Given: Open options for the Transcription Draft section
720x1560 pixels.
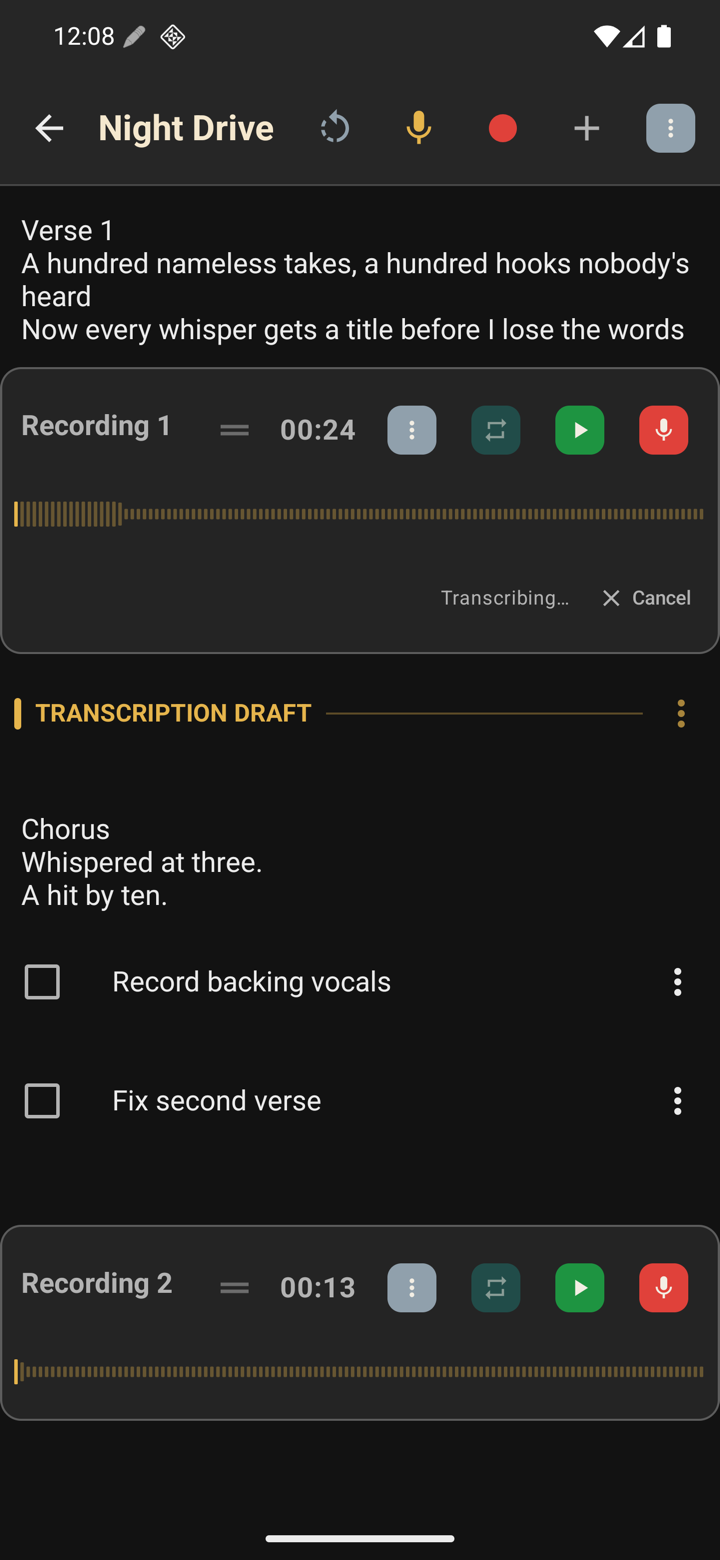Looking at the screenshot, I should (681, 713).
